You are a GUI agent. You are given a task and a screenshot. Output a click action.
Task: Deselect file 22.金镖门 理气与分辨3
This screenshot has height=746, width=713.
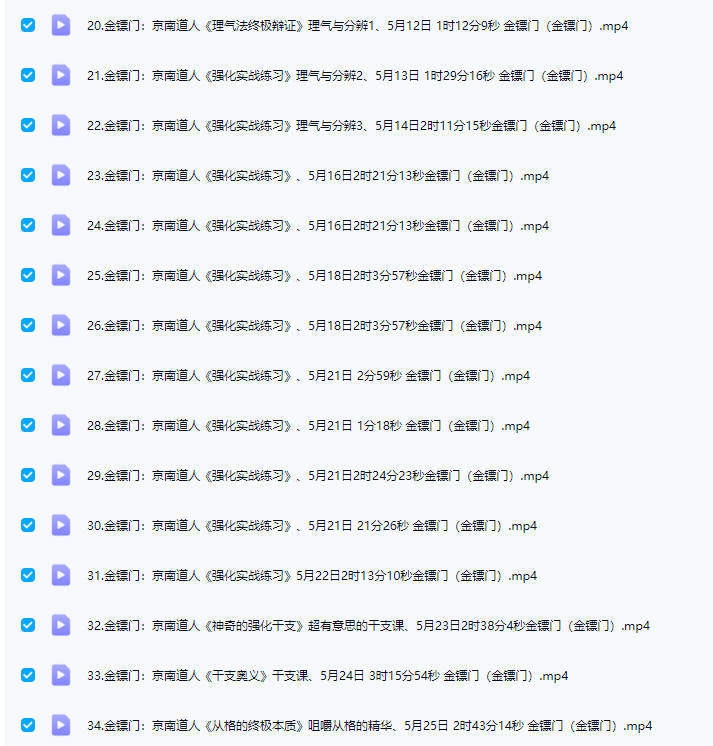[x=28, y=125]
